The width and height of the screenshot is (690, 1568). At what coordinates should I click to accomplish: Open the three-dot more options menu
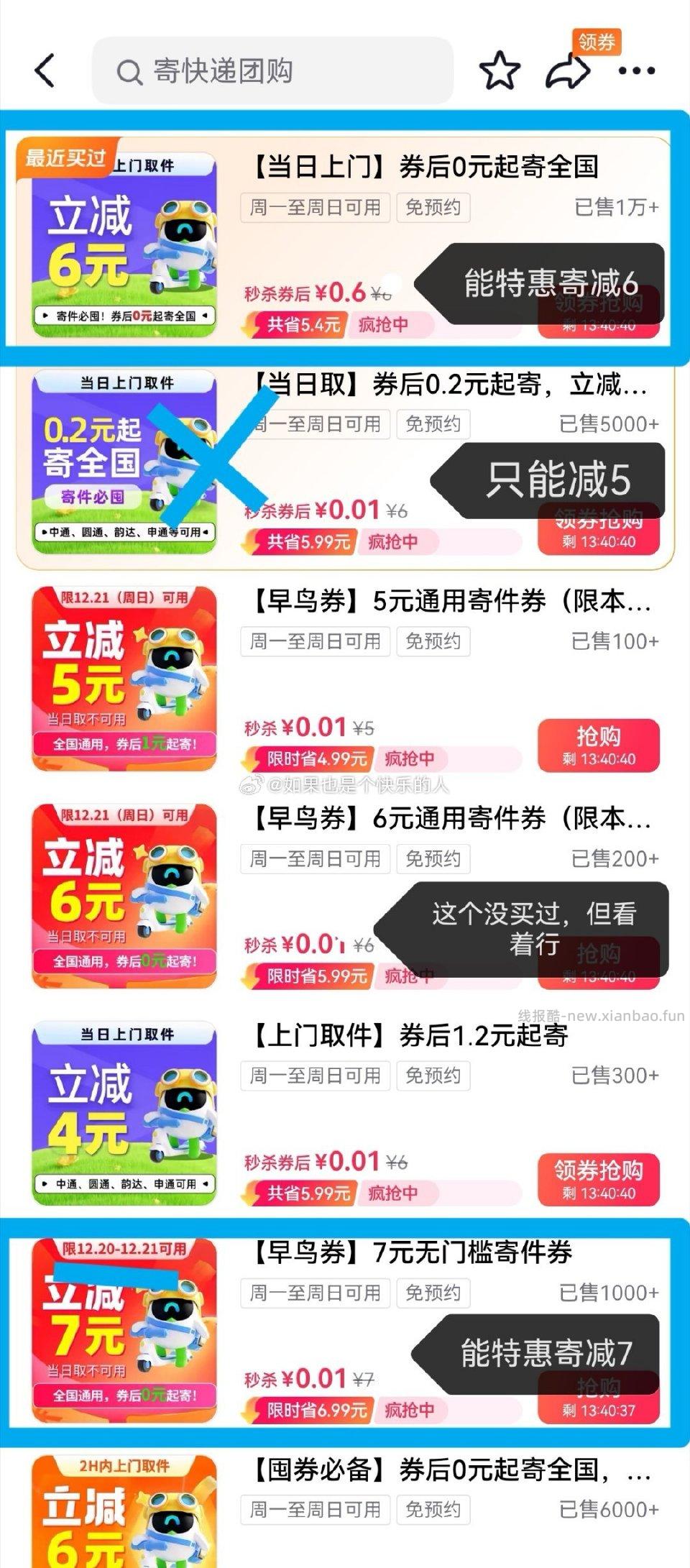[x=635, y=70]
